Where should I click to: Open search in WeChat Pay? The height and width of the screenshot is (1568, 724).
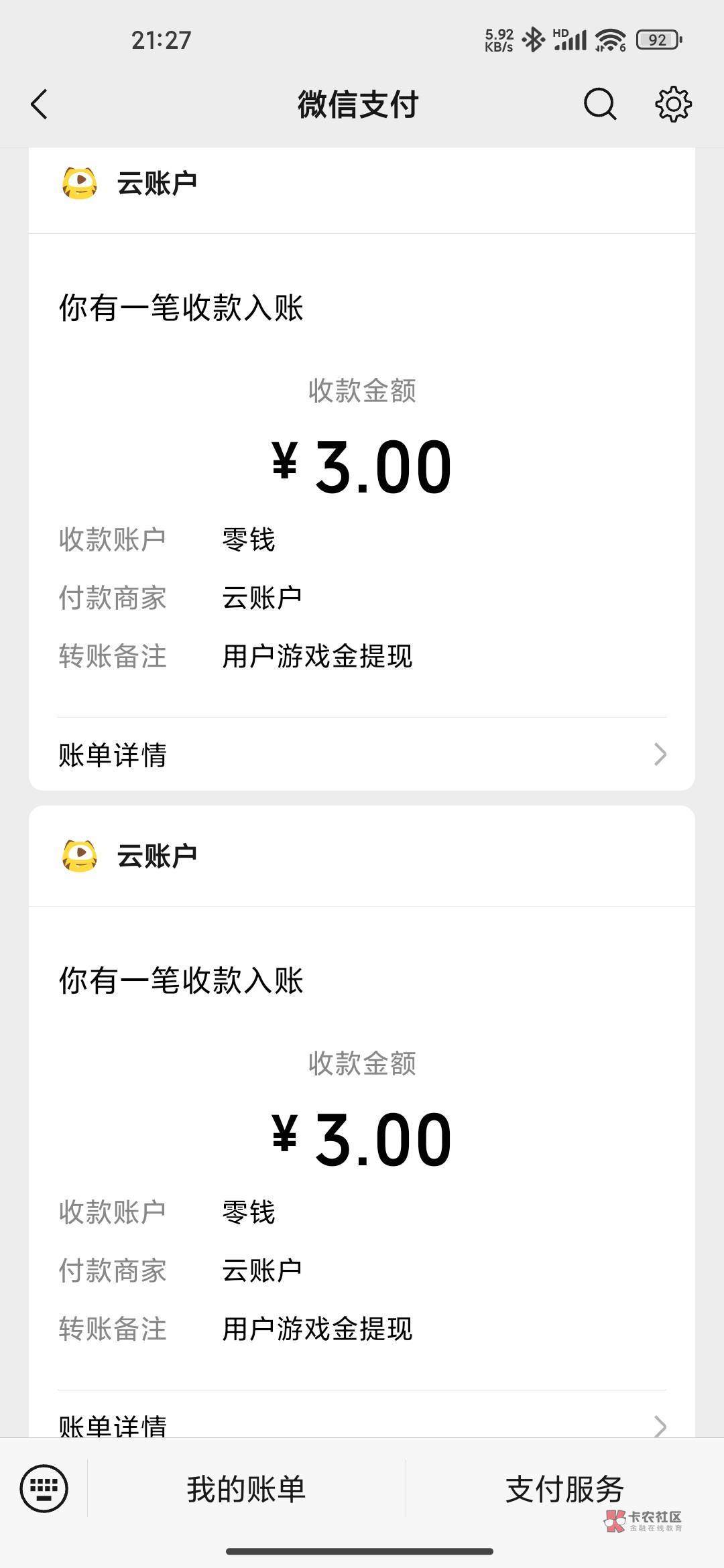599,105
